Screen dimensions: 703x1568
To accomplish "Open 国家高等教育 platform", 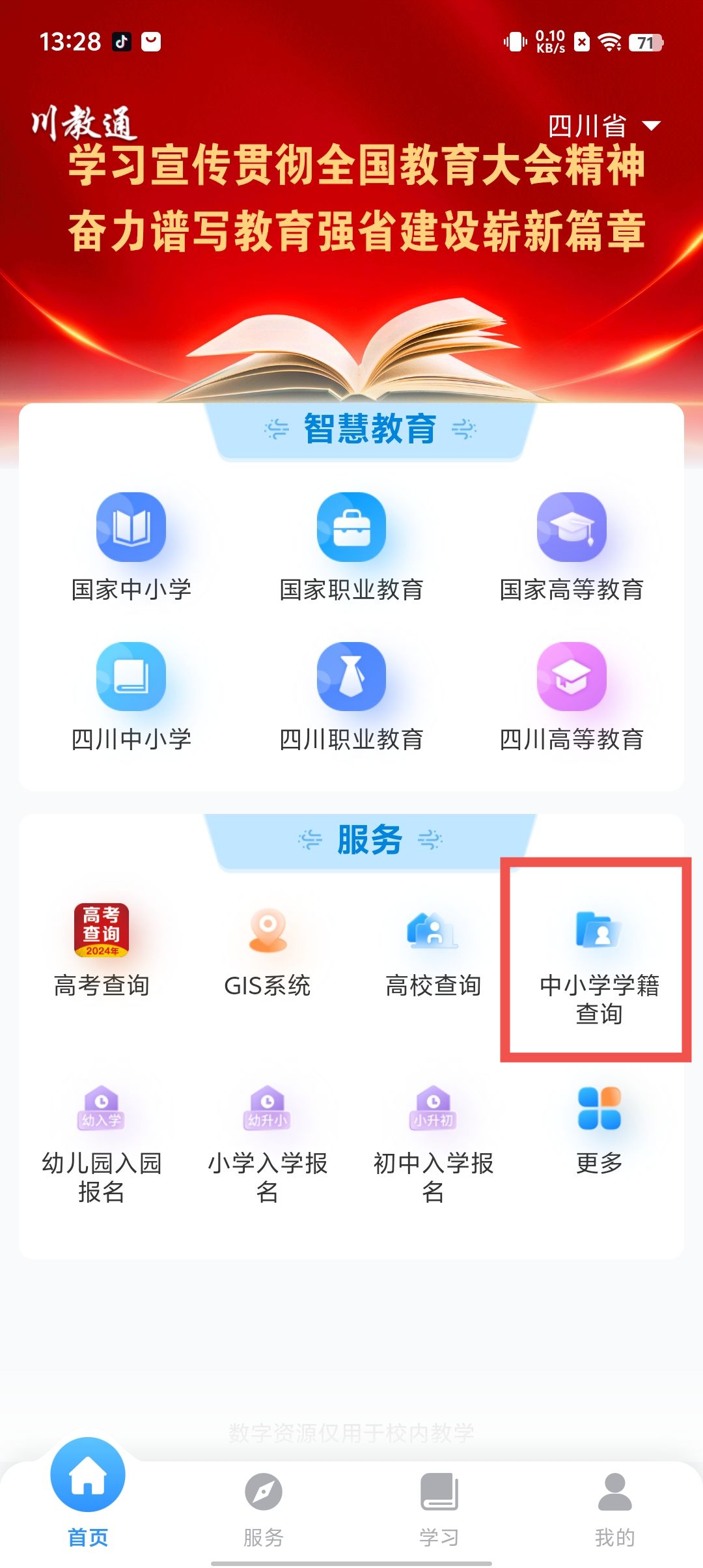I will [x=572, y=546].
